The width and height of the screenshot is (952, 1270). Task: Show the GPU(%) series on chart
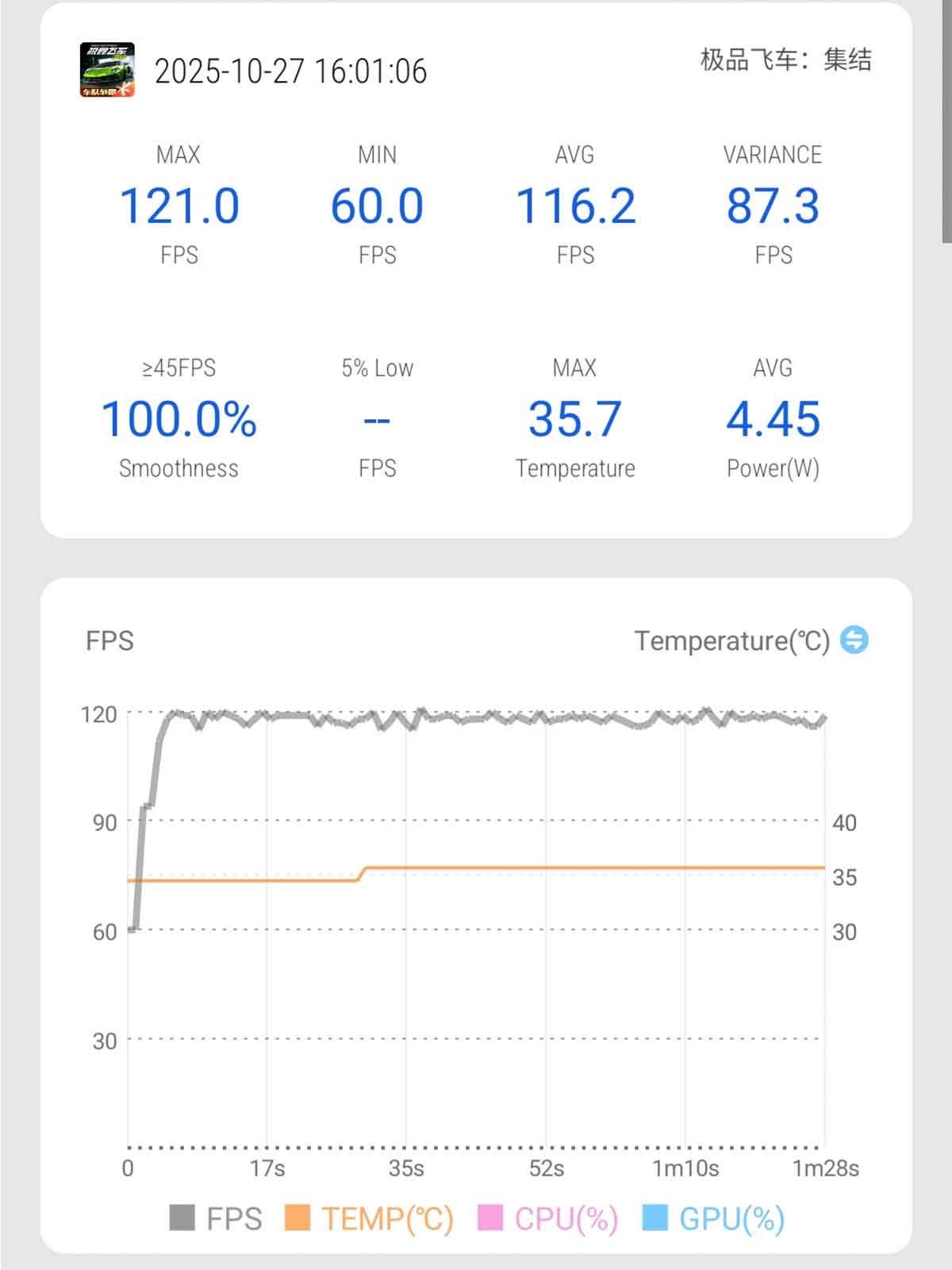713,1218
